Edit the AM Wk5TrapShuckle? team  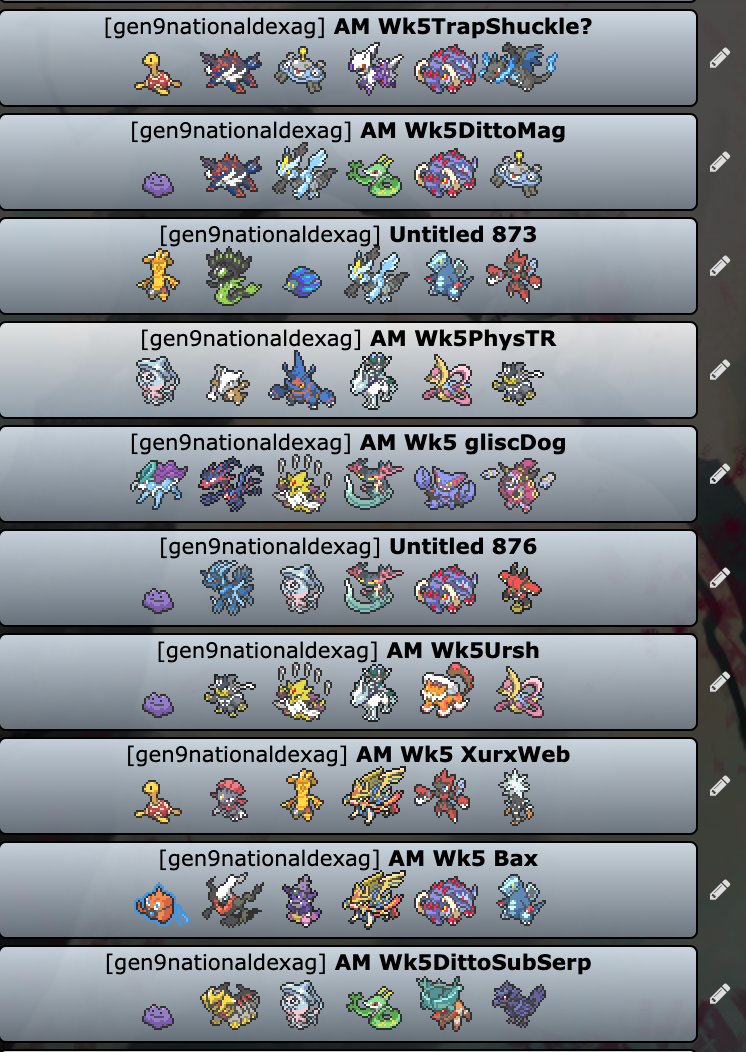point(720,58)
